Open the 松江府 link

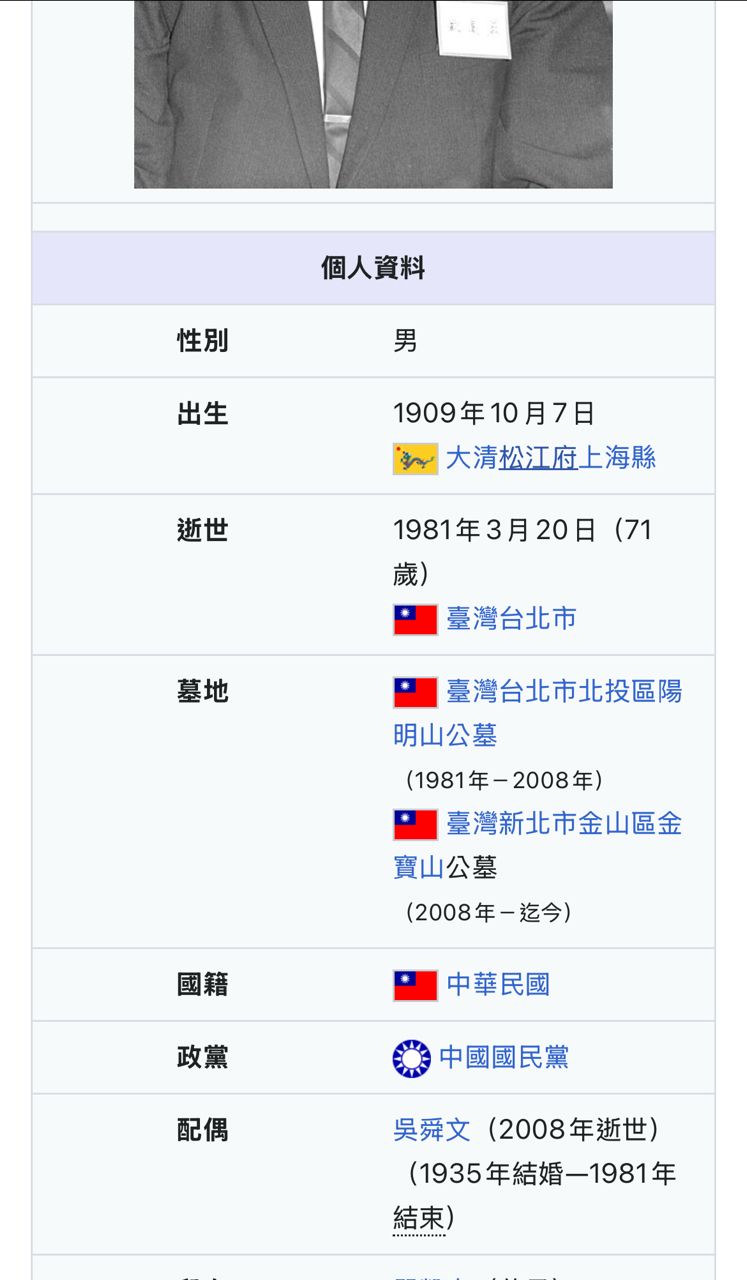point(538,458)
